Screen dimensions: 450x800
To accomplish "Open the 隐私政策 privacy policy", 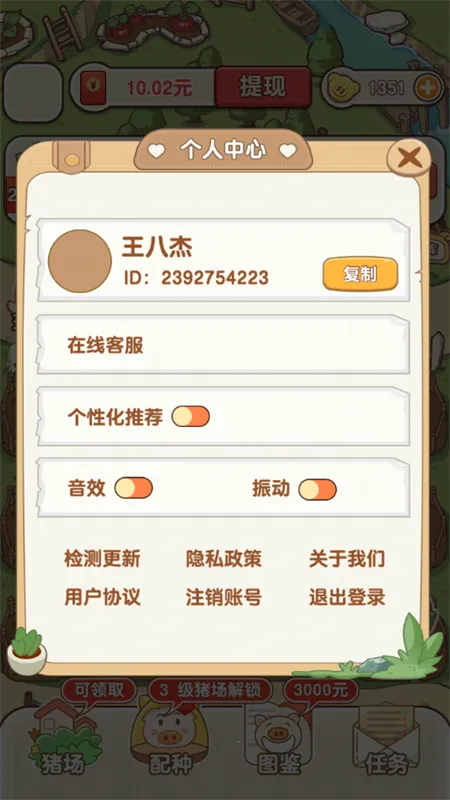I will pos(224,559).
